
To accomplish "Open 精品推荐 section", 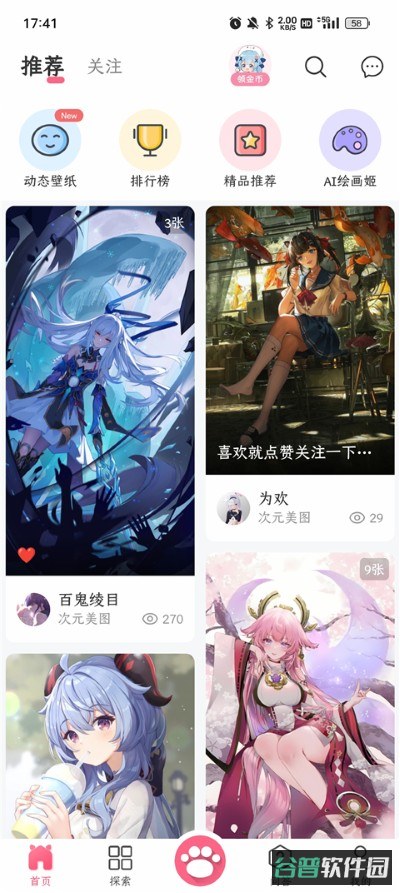I will 250,149.
